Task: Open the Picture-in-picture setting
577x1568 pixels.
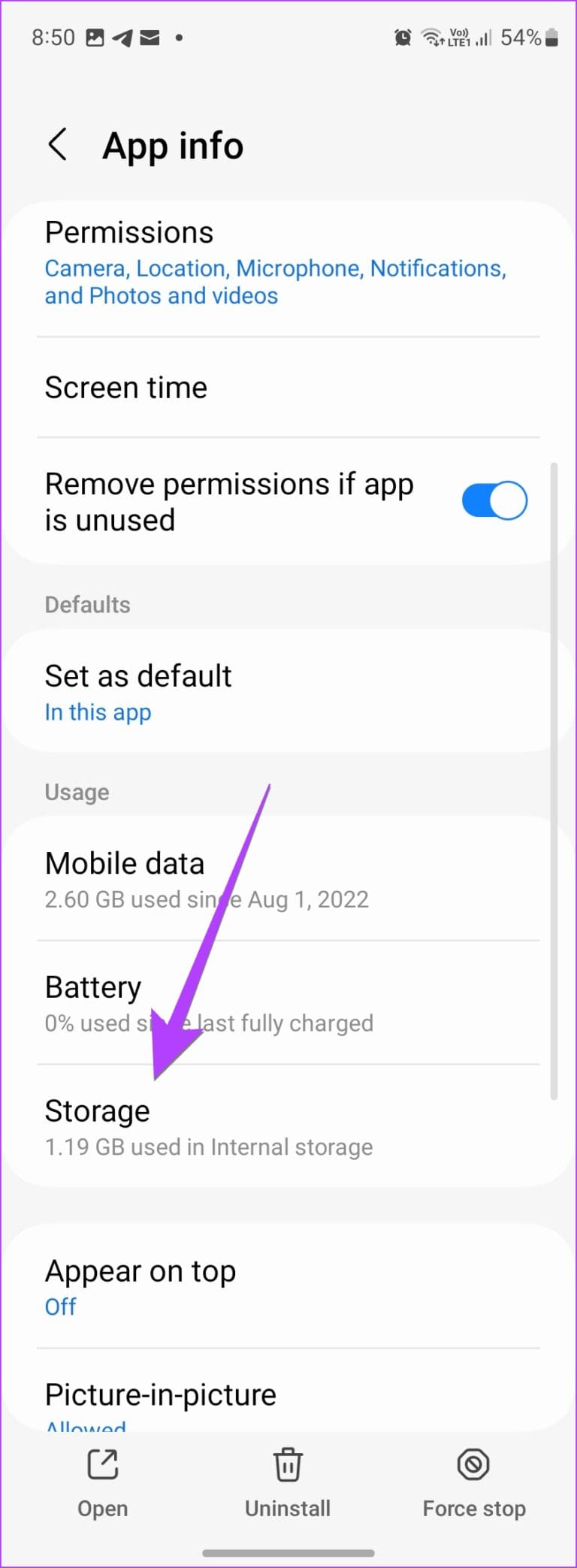Action: [x=225, y=1397]
